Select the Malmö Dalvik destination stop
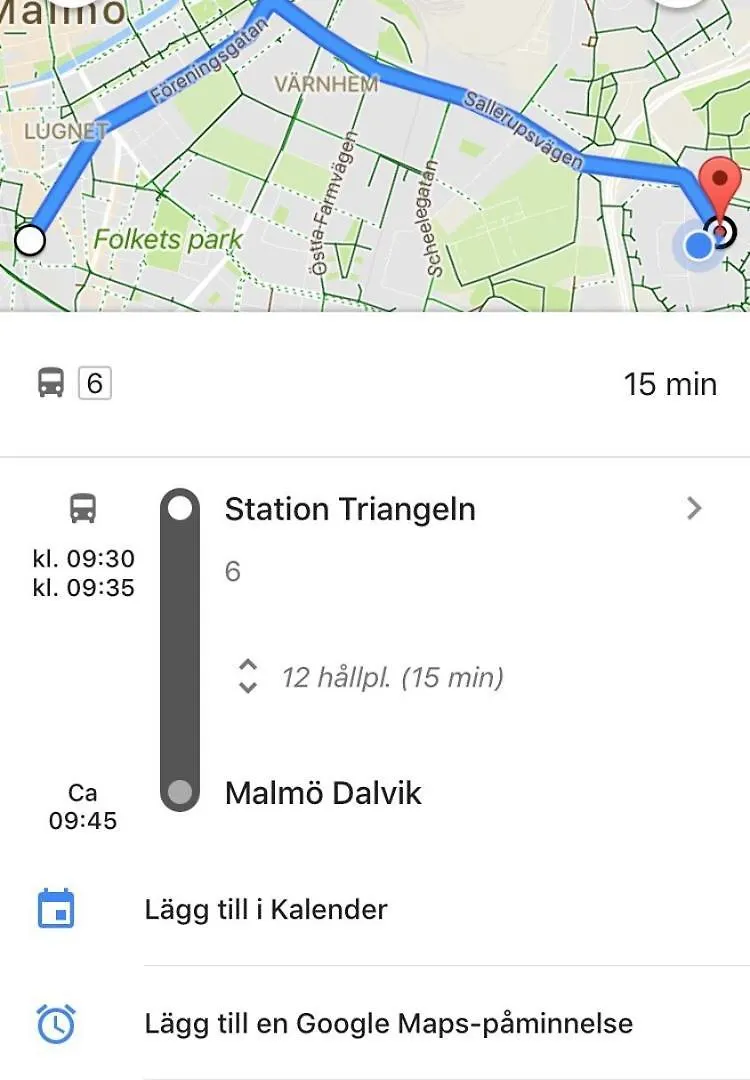The height and width of the screenshot is (1080, 750). 323,794
